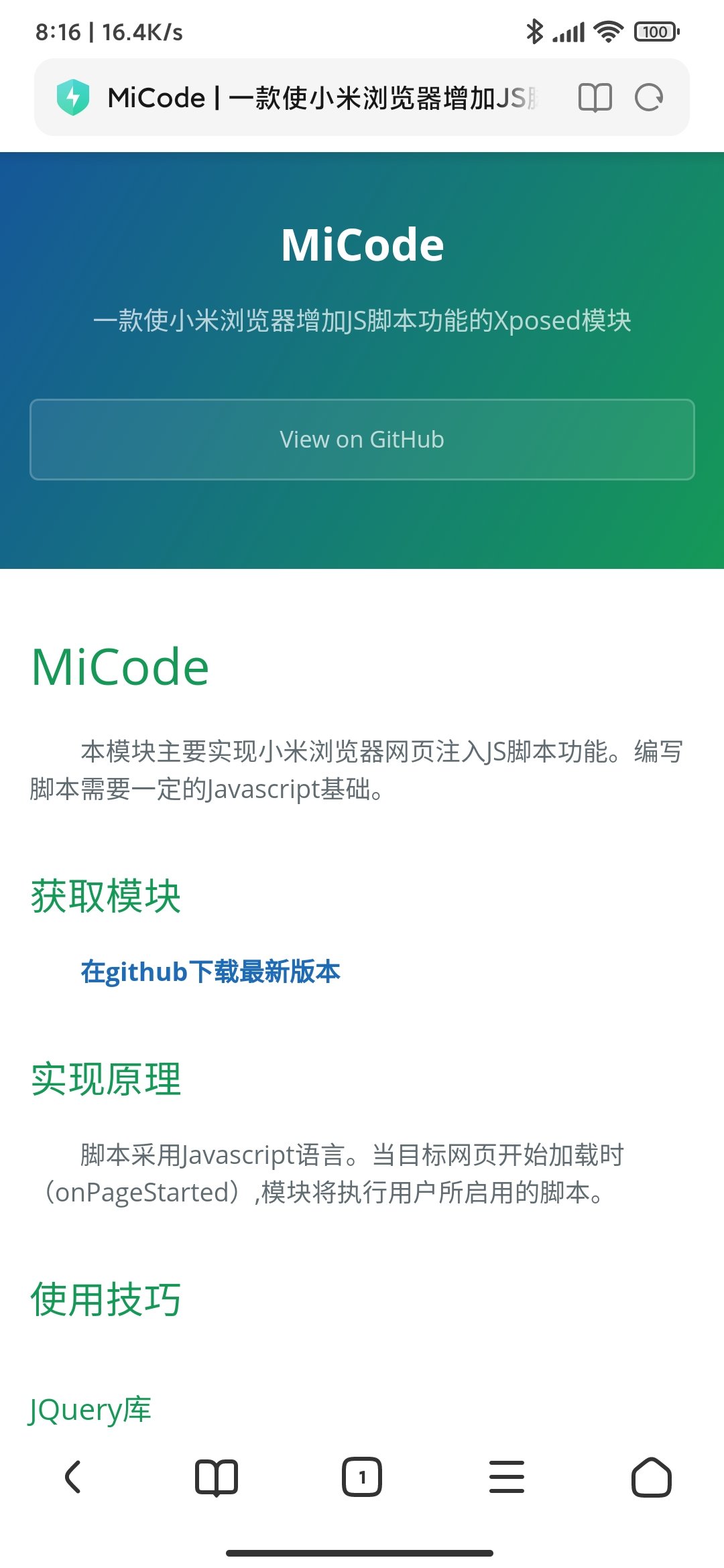Open the browser menu (three lines)
724x1568 pixels.
point(507,1476)
